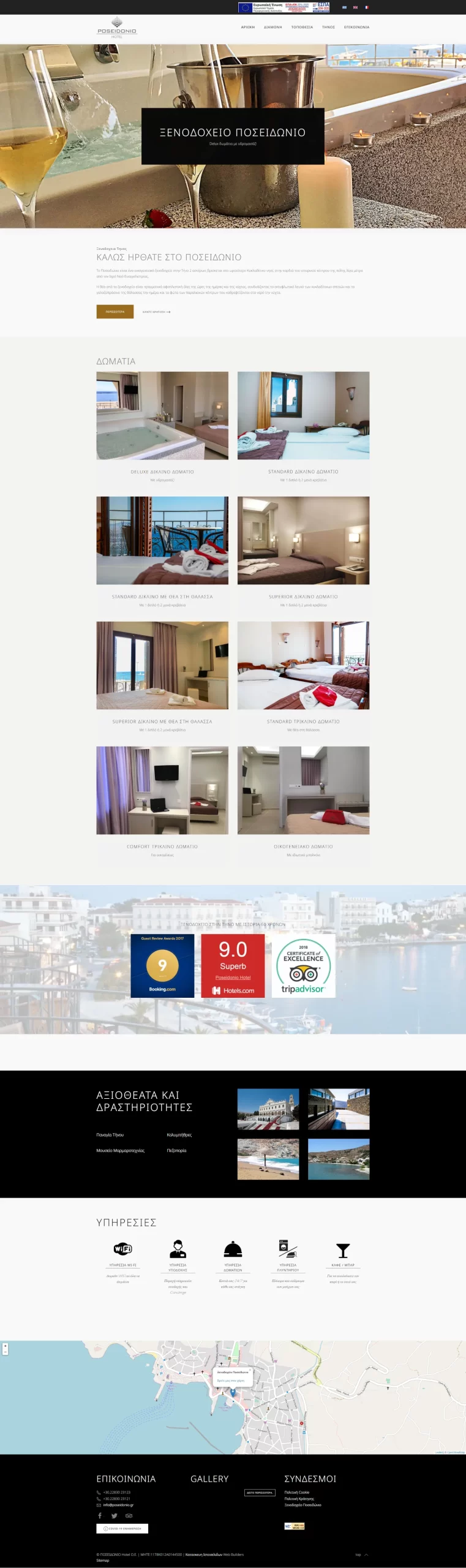Jump back to top of page
The width and height of the screenshot is (466, 1568).
tap(361, 1555)
